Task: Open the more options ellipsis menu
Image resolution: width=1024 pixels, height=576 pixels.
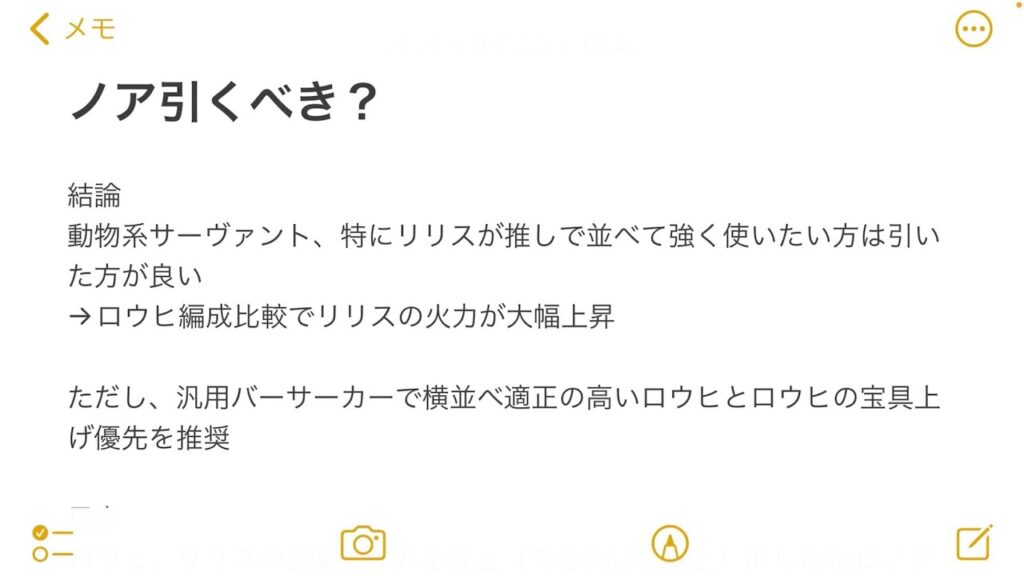Action: (973, 29)
